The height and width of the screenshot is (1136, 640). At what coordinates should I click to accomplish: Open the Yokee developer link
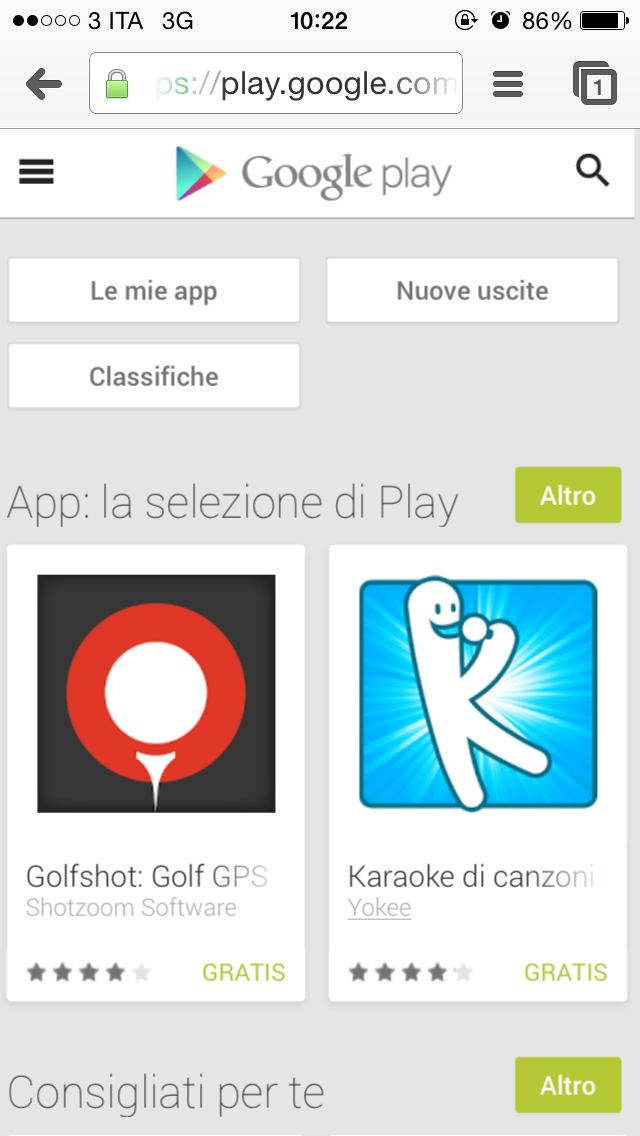tap(379, 908)
